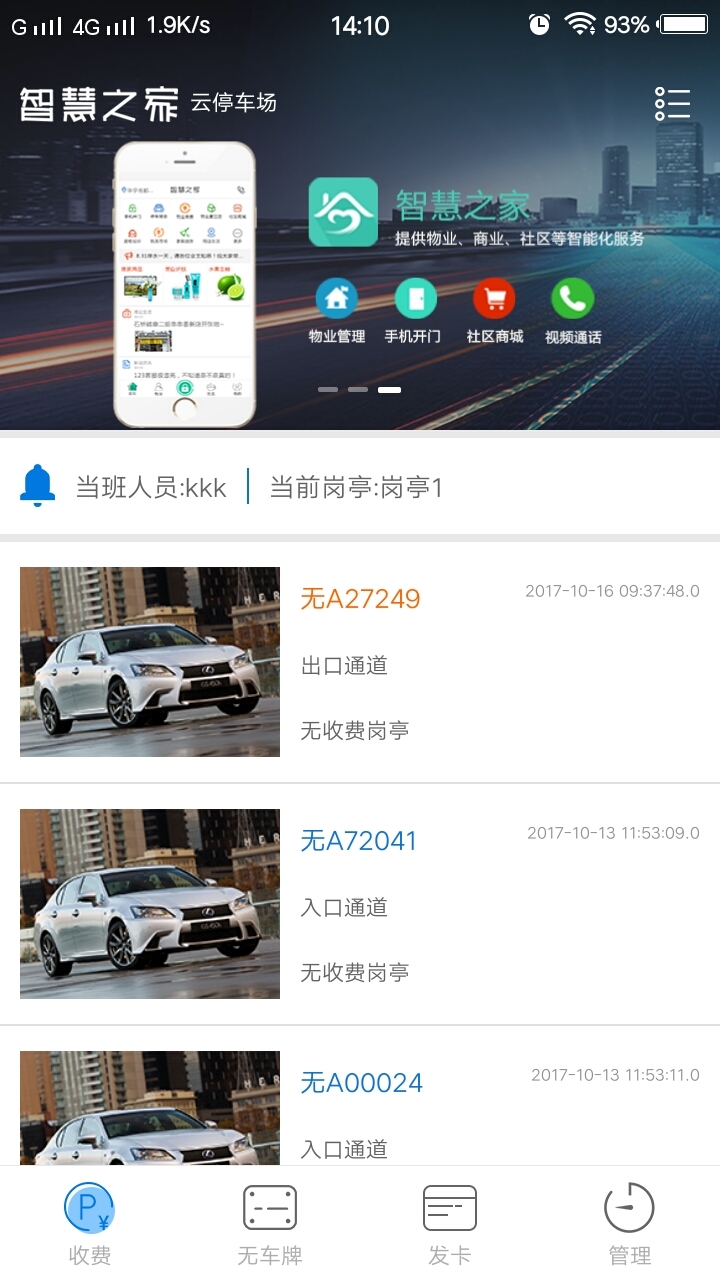Open the notification bell by 当班人员

(38, 487)
